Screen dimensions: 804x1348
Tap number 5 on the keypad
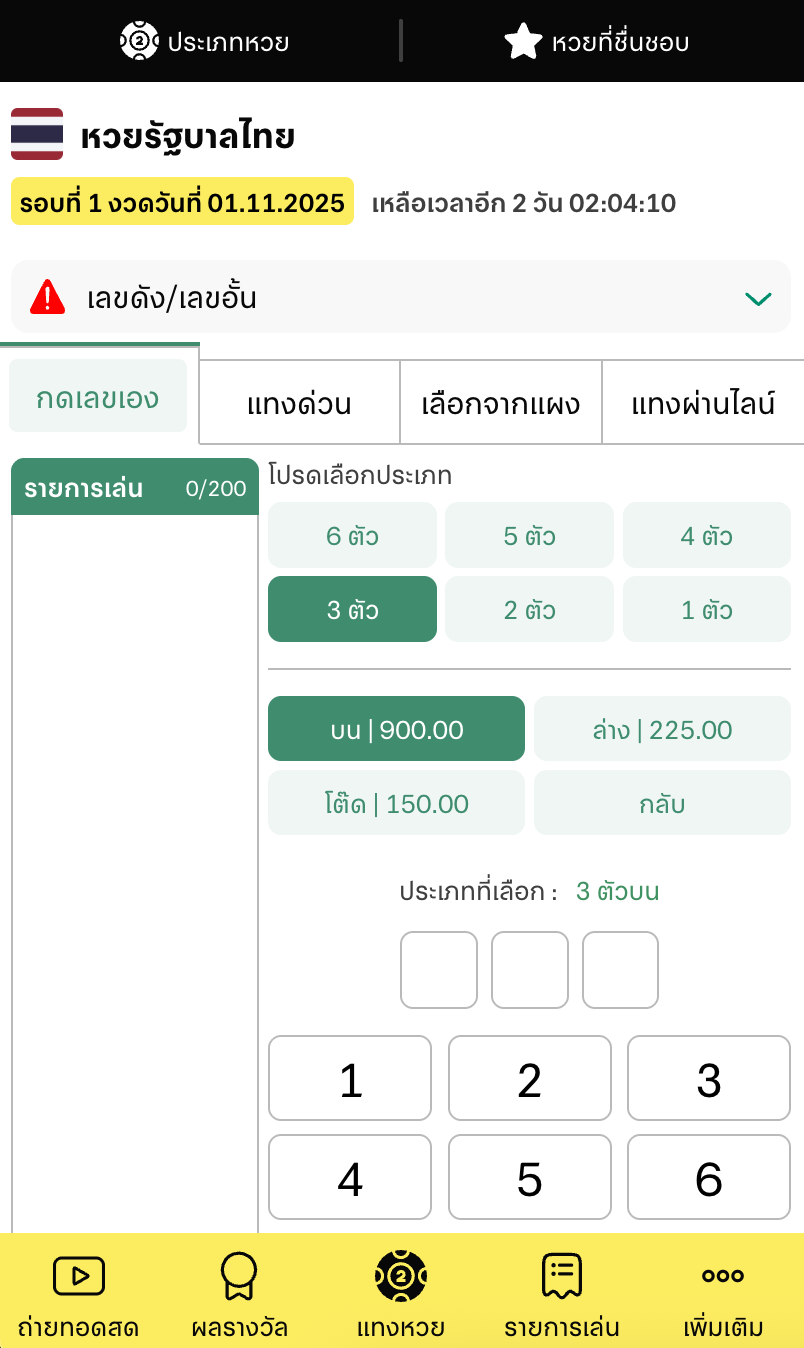coord(529,1178)
